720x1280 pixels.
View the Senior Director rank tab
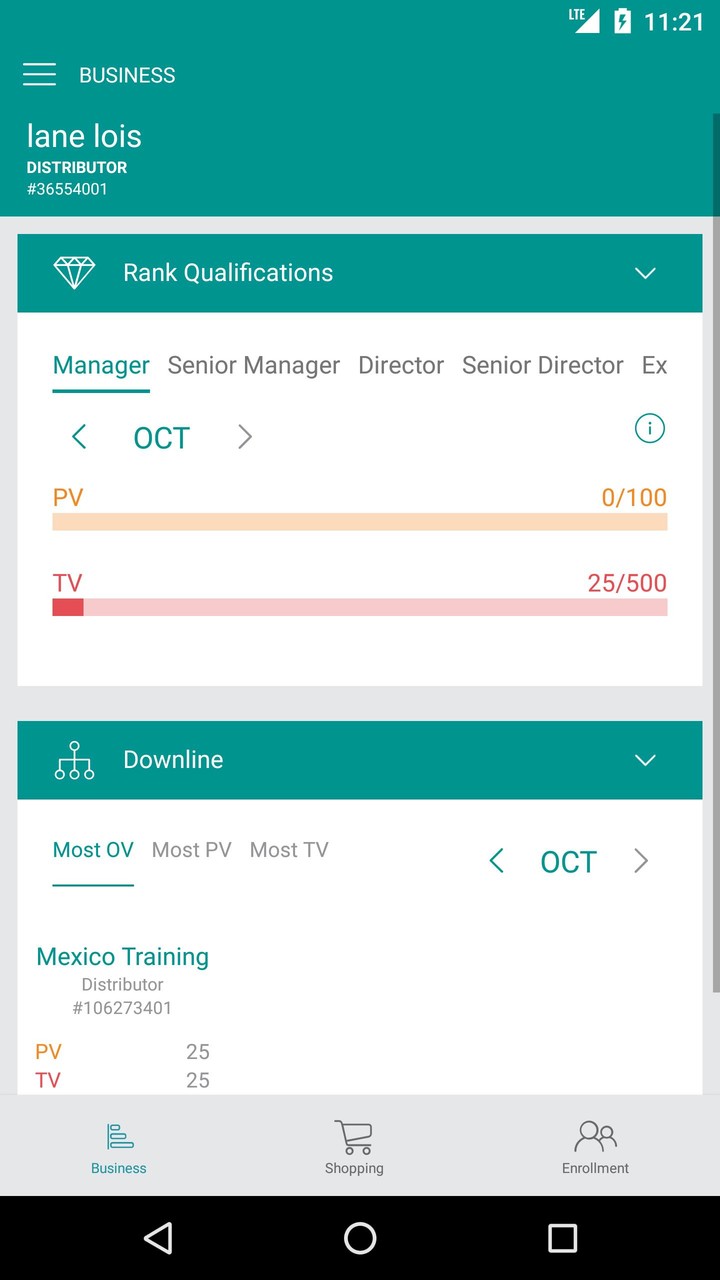(542, 365)
